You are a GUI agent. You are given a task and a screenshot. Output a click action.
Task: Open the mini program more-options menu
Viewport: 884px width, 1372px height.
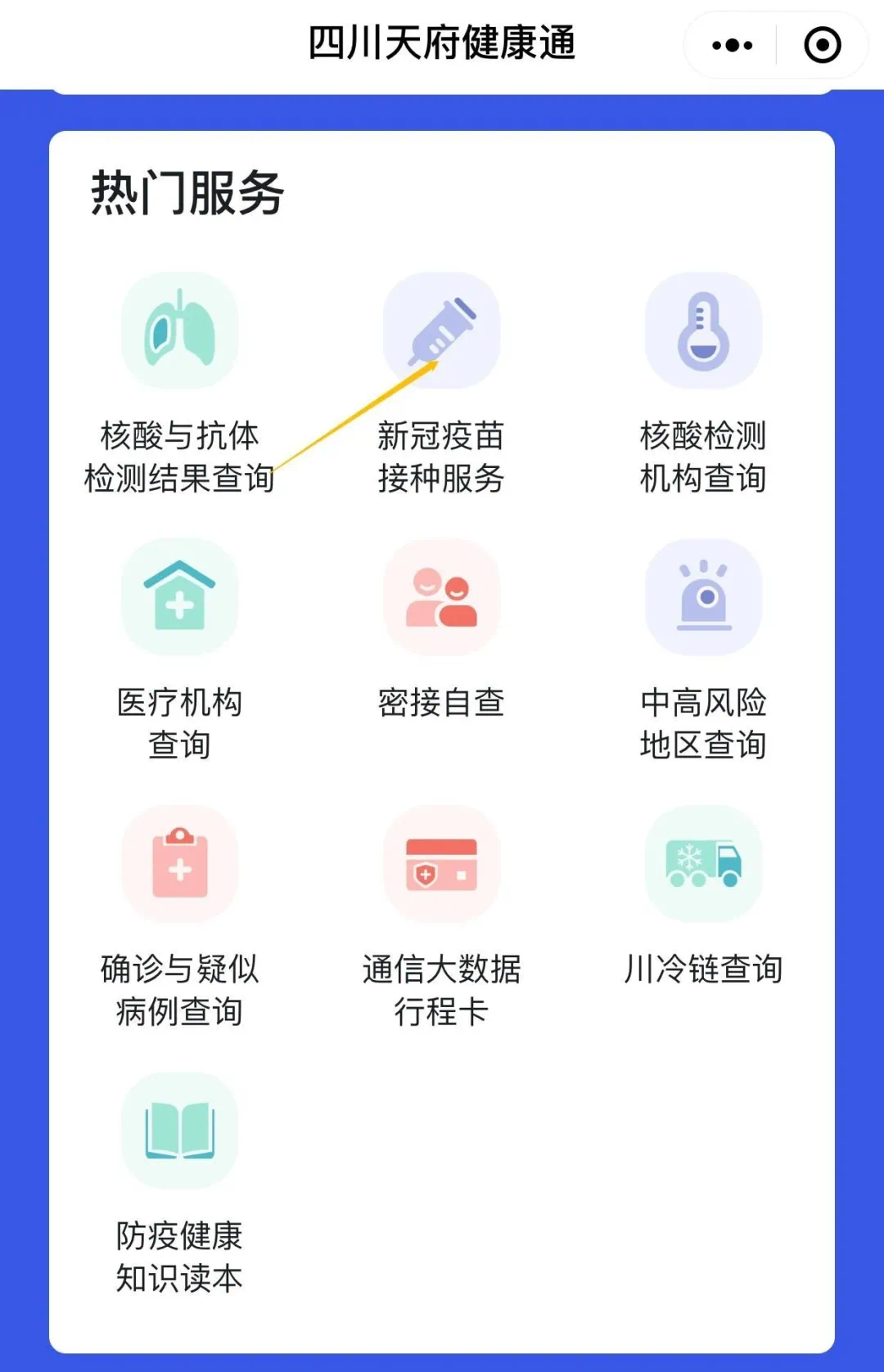pos(732,45)
